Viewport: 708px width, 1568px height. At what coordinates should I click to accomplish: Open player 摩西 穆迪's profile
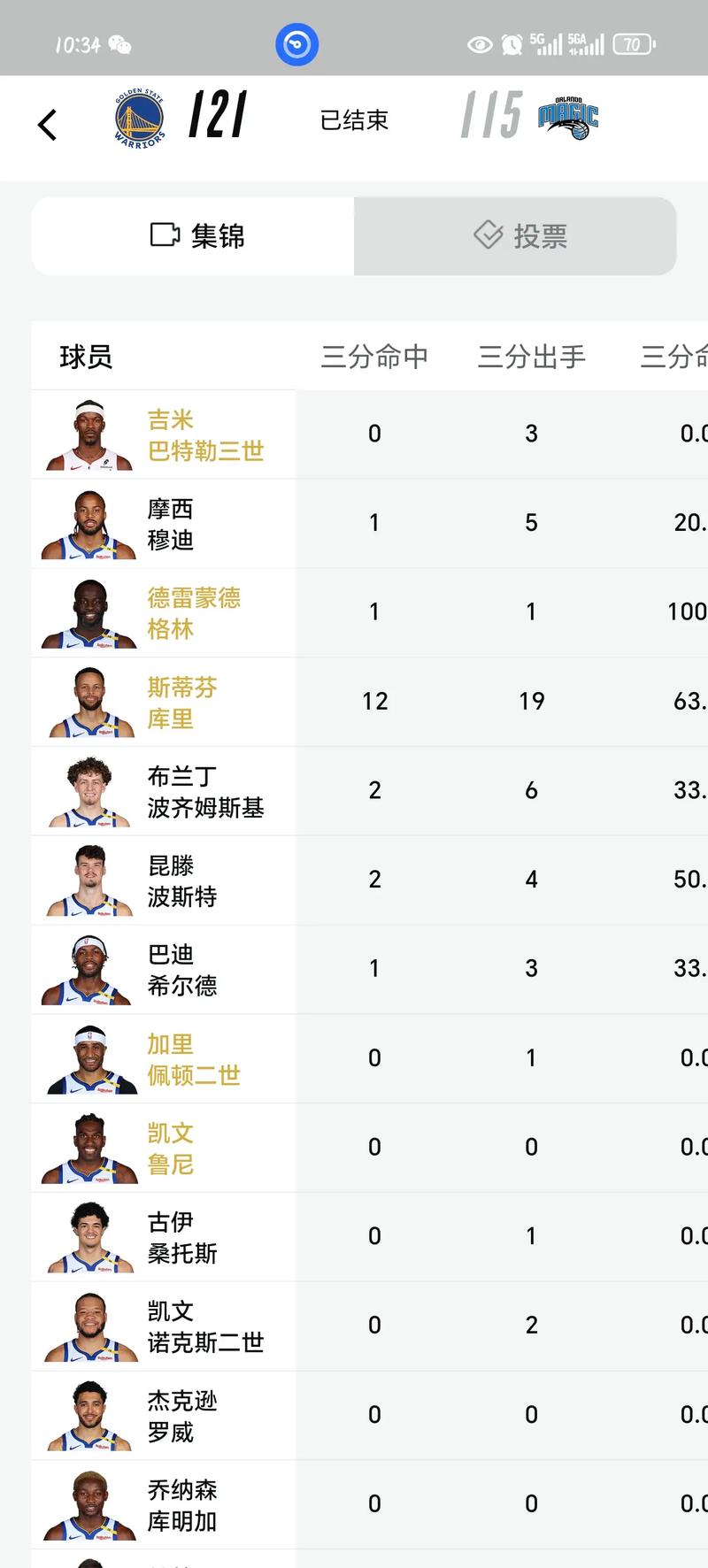click(164, 524)
